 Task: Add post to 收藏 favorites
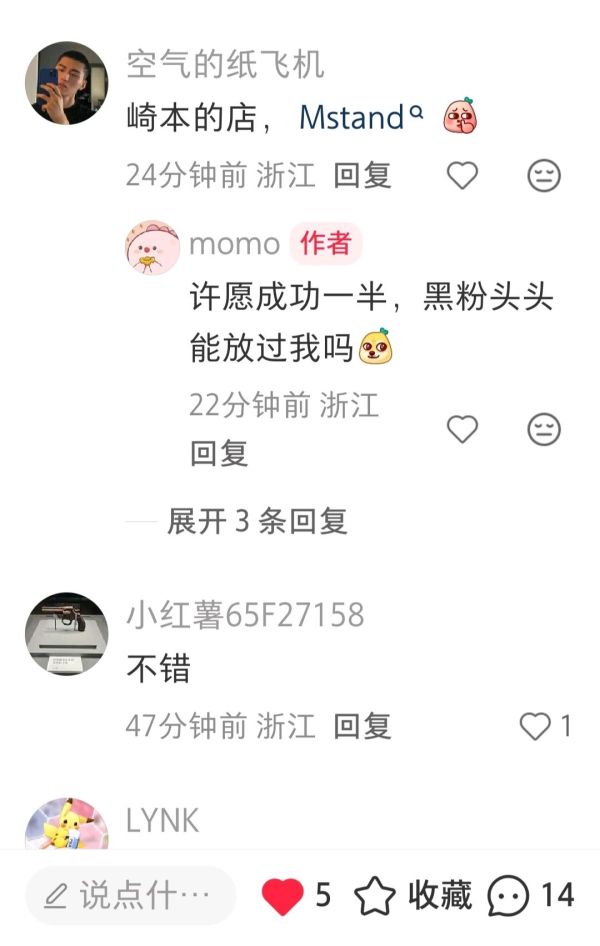(414, 895)
